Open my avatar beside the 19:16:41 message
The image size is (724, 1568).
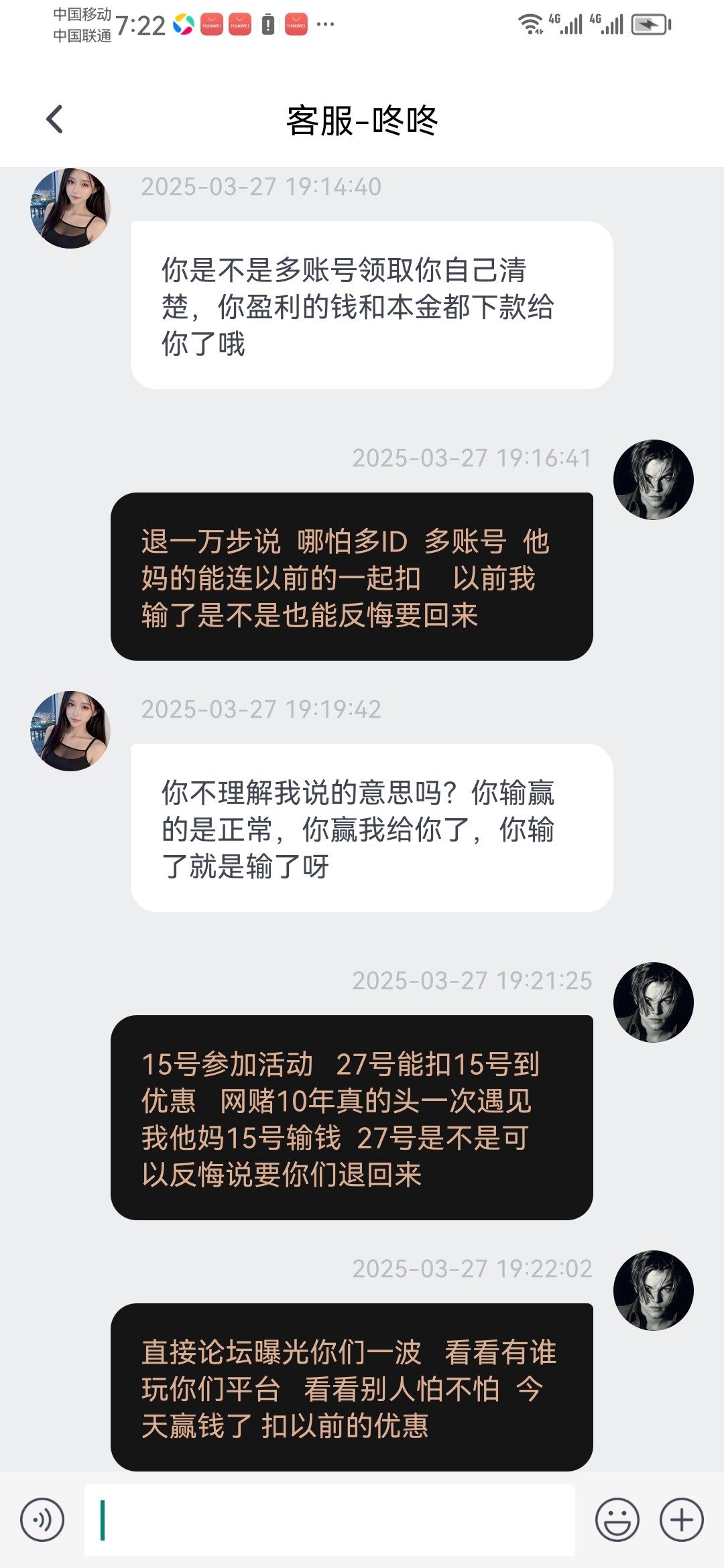pyautogui.click(x=653, y=480)
